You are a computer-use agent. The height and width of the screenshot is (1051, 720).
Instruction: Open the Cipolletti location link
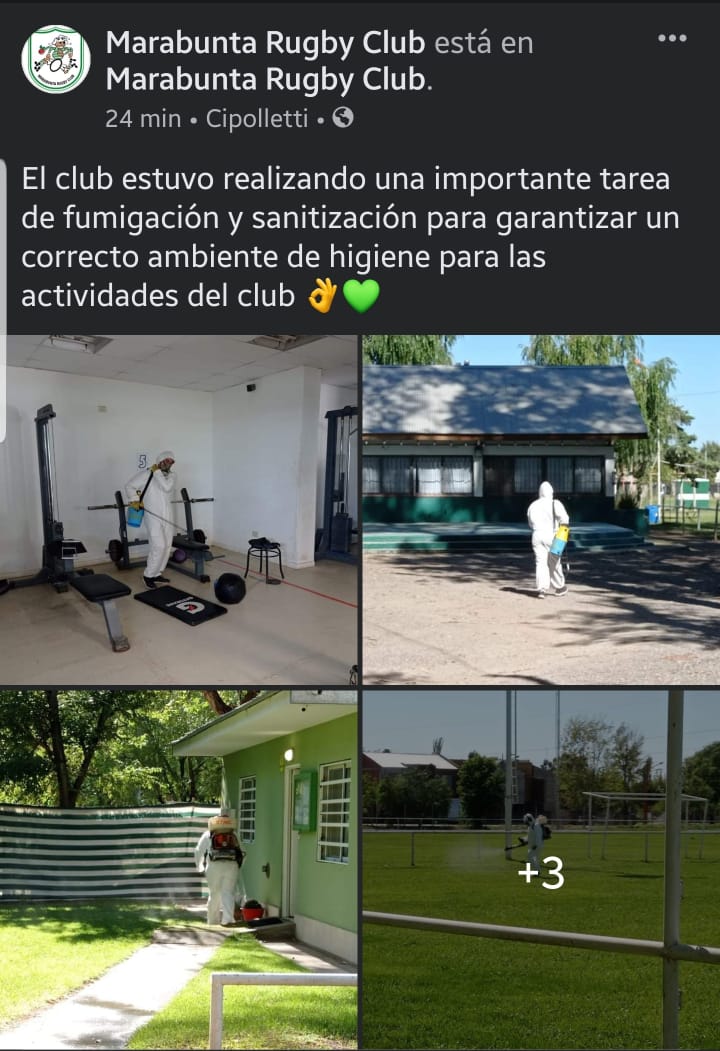(257, 119)
